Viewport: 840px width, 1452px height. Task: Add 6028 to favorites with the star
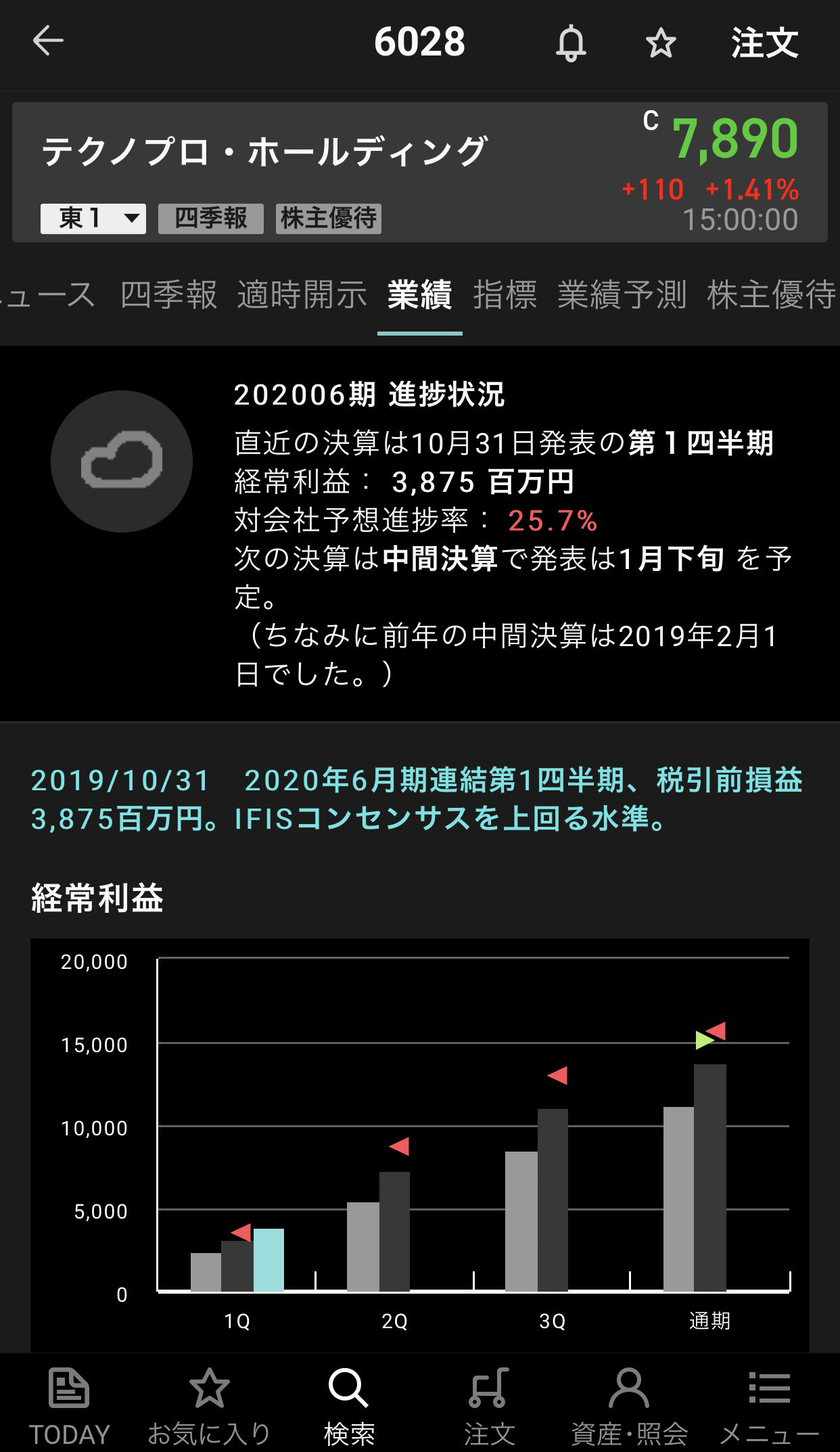(661, 43)
